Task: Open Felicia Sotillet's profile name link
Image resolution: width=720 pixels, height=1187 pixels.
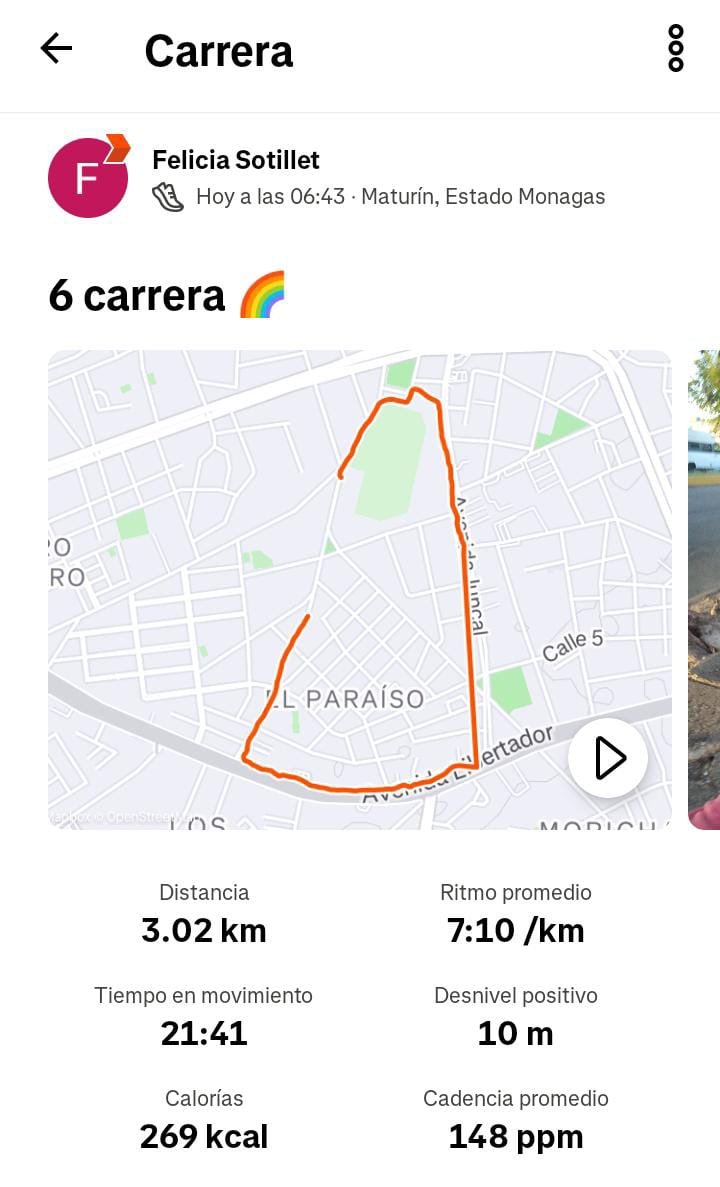Action: 235,159
